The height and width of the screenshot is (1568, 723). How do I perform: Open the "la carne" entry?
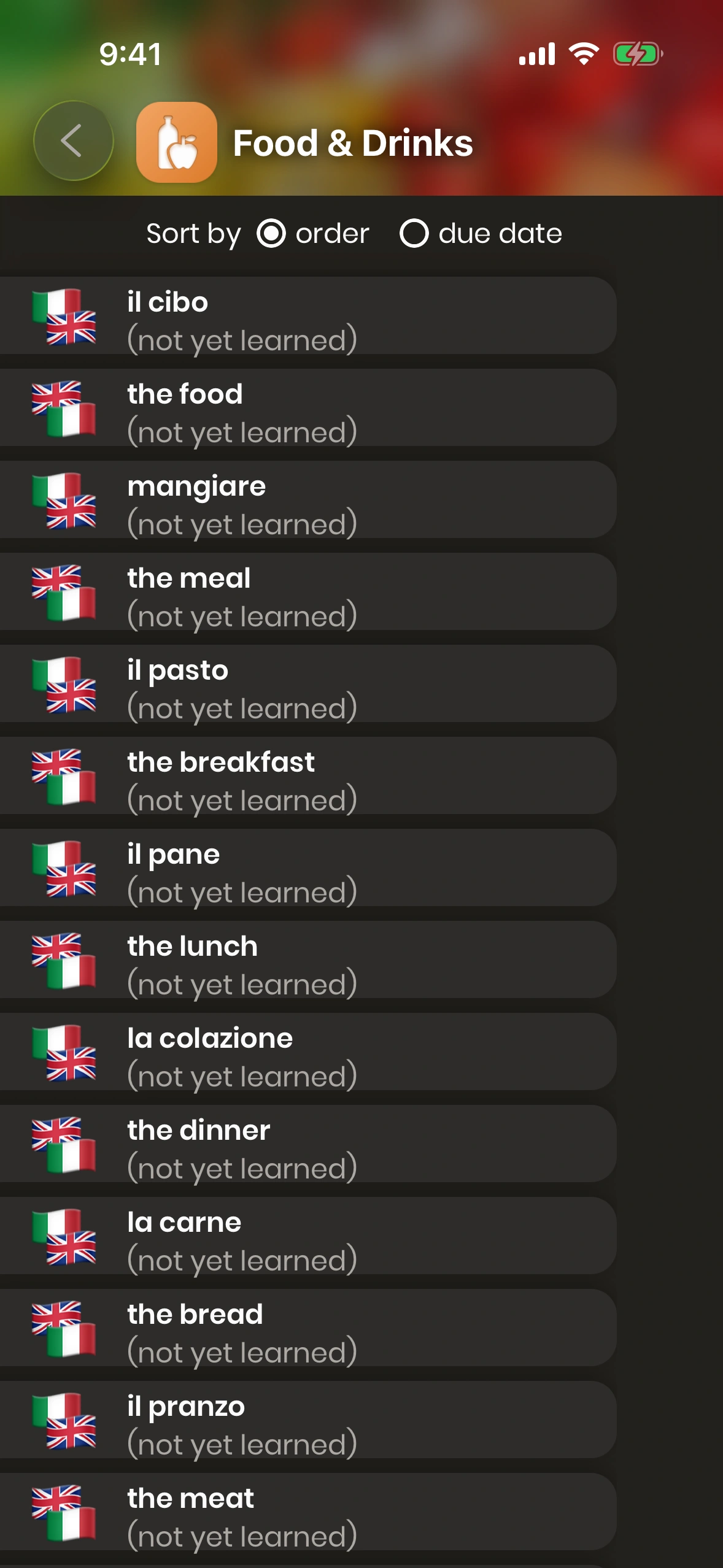(307, 1237)
